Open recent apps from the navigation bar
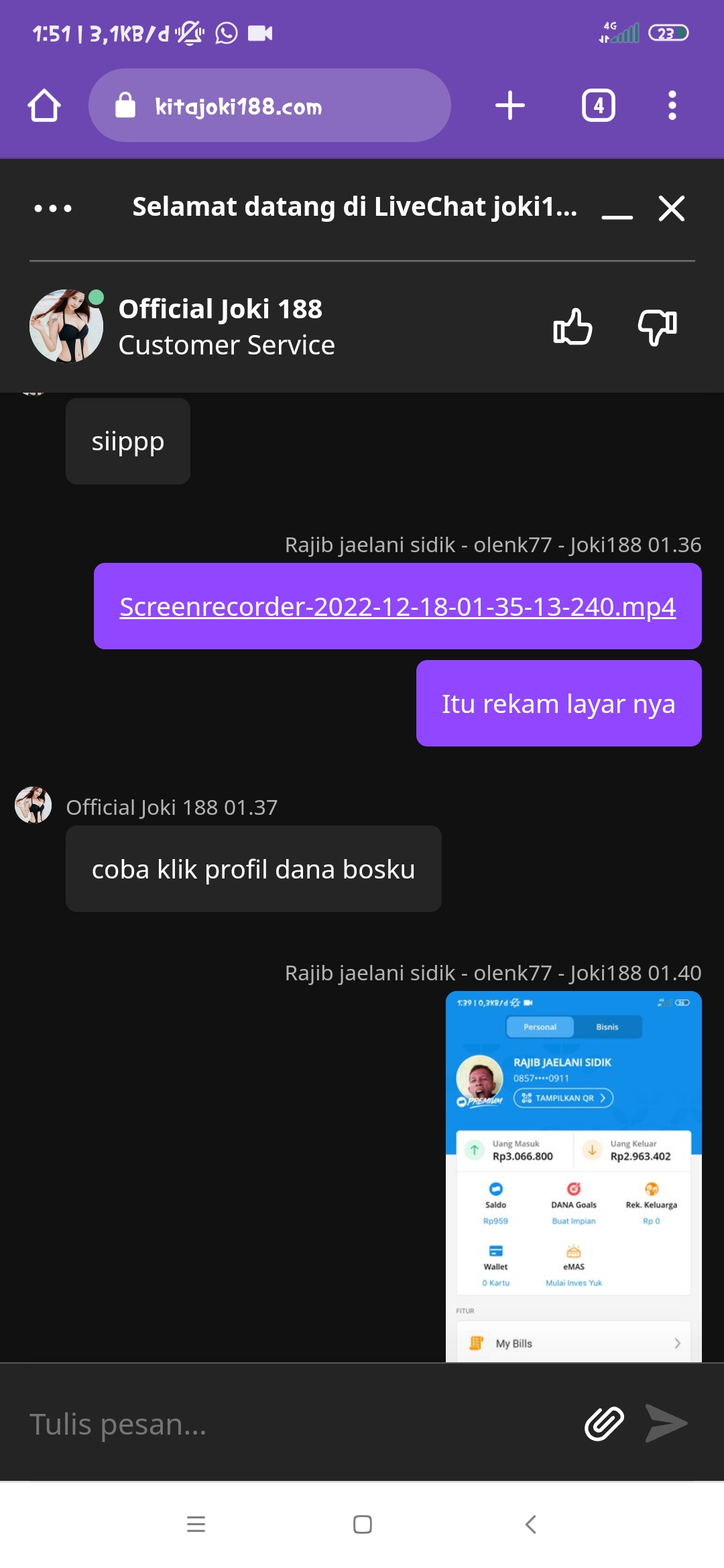This screenshot has height=1568, width=724. point(196,1524)
